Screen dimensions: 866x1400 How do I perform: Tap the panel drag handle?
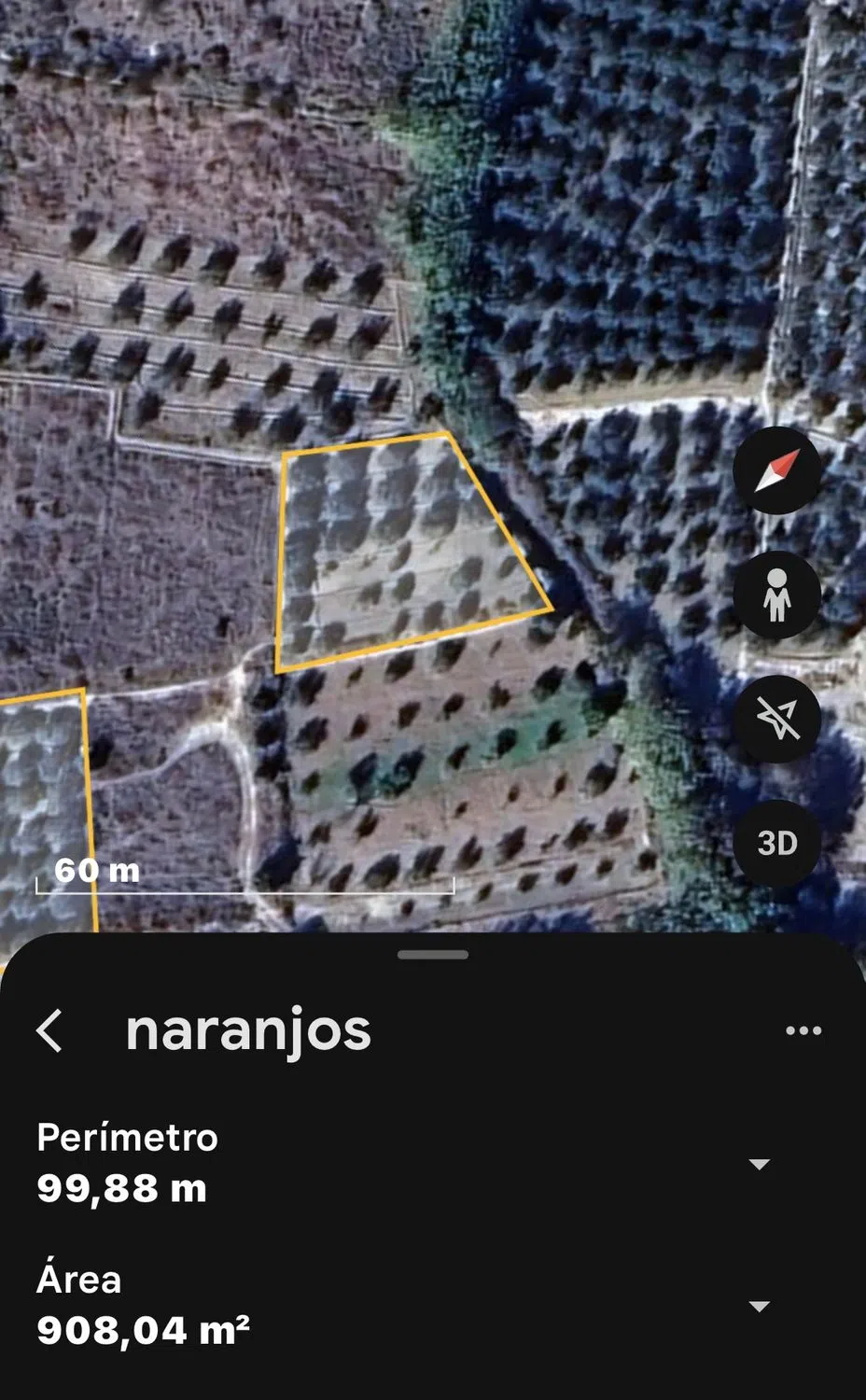[432, 955]
